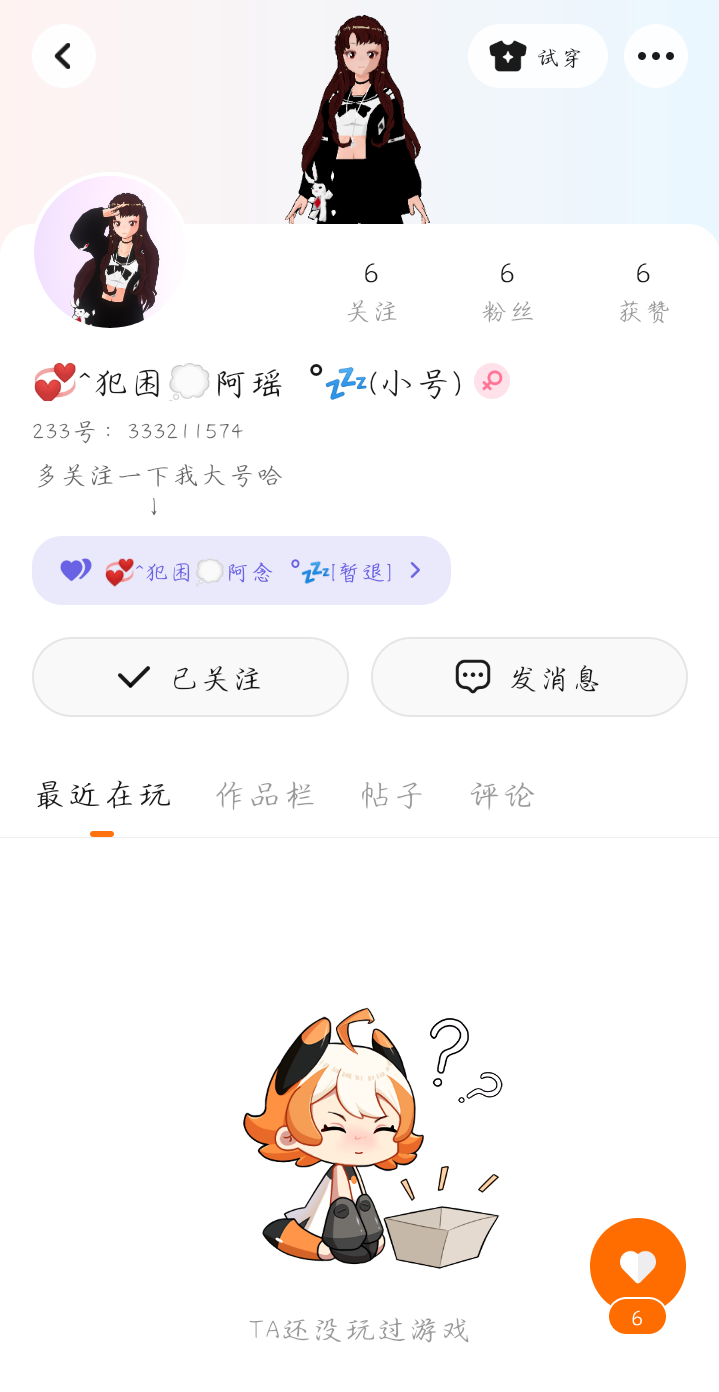Image resolution: width=719 pixels, height=1392 pixels.
Task: Open the linked 阿念 partner profile chip
Action: (x=241, y=571)
